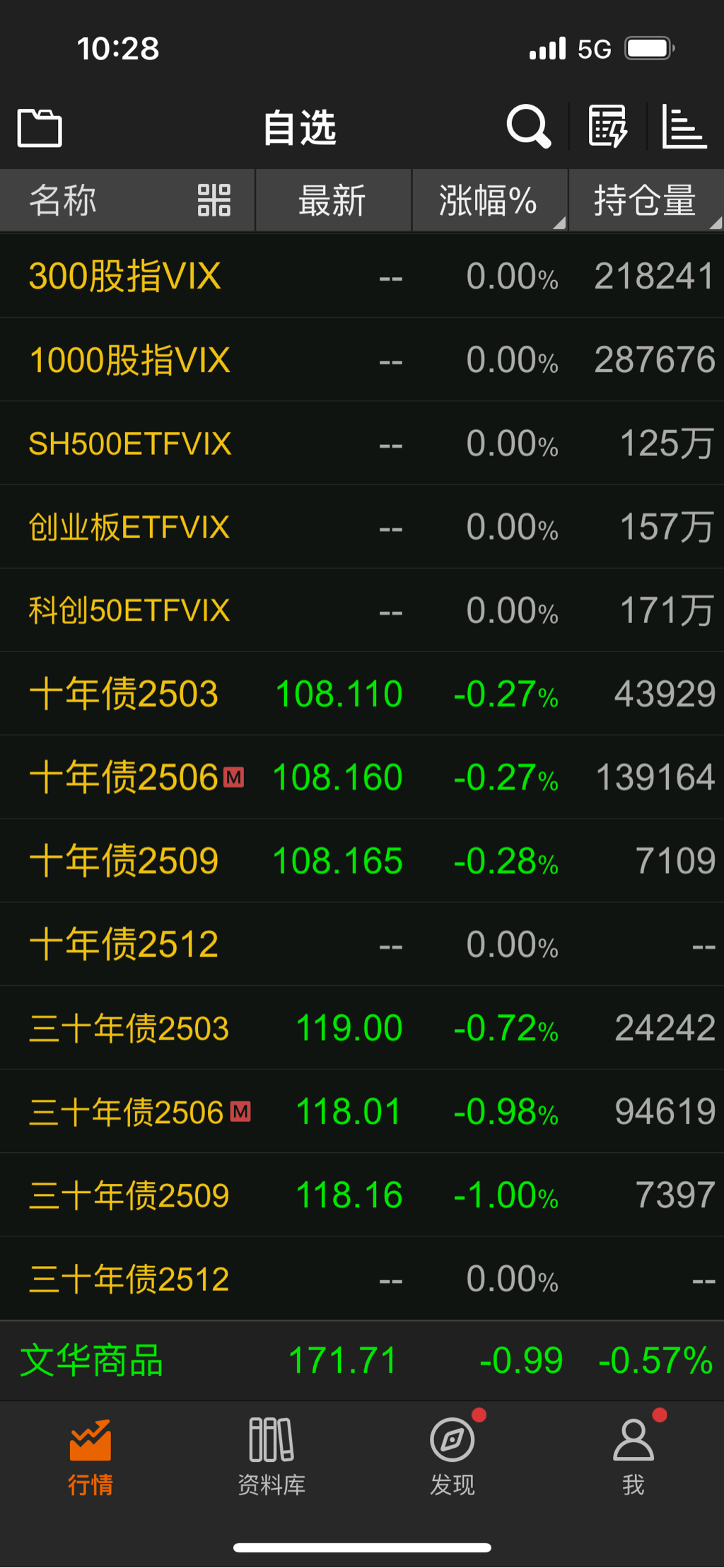Image resolution: width=724 pixels, height=1568 pixels.
Task: Open 科创50ETFVIX quote
Action: coord(129,611)
